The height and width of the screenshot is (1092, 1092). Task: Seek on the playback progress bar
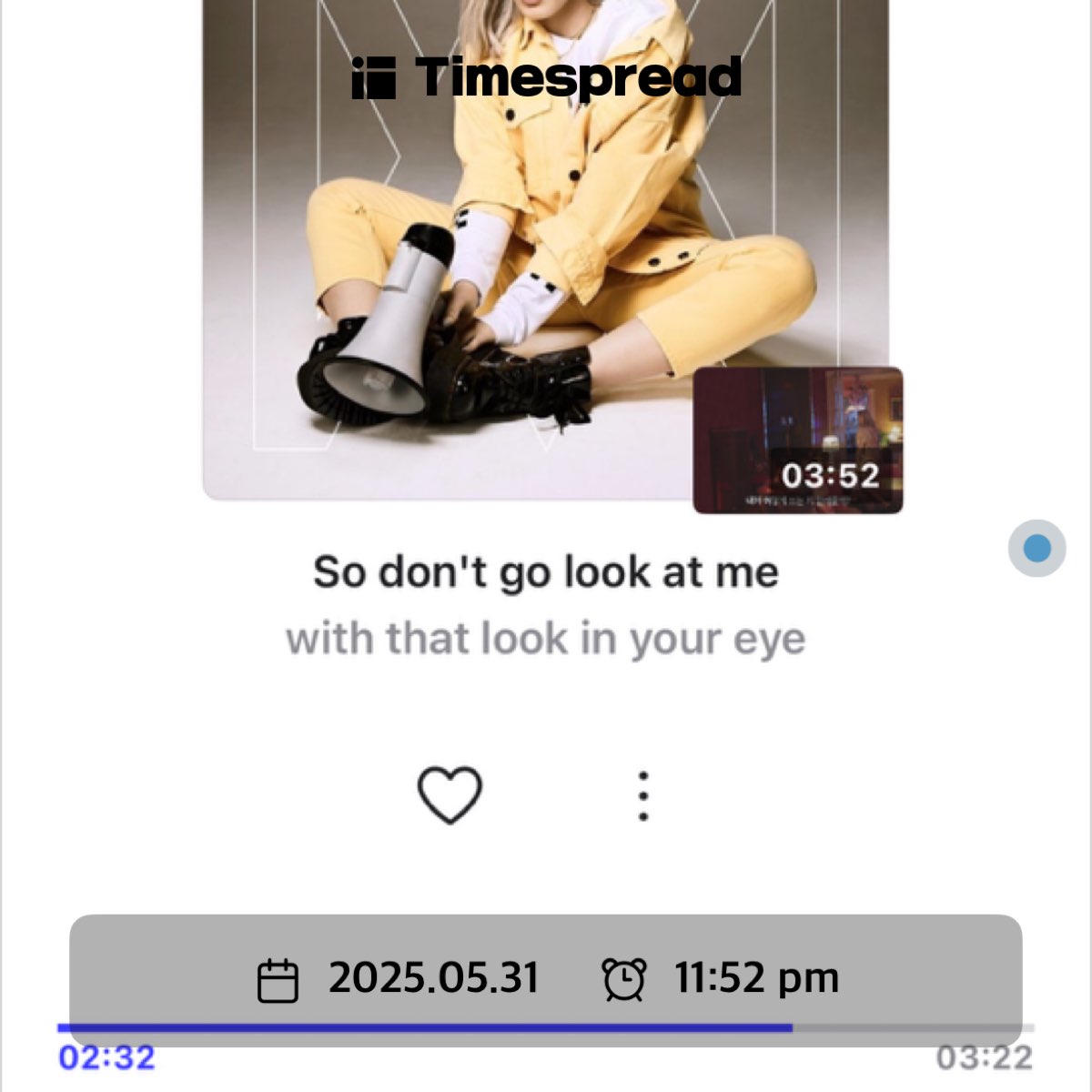tap(546, 1028)
